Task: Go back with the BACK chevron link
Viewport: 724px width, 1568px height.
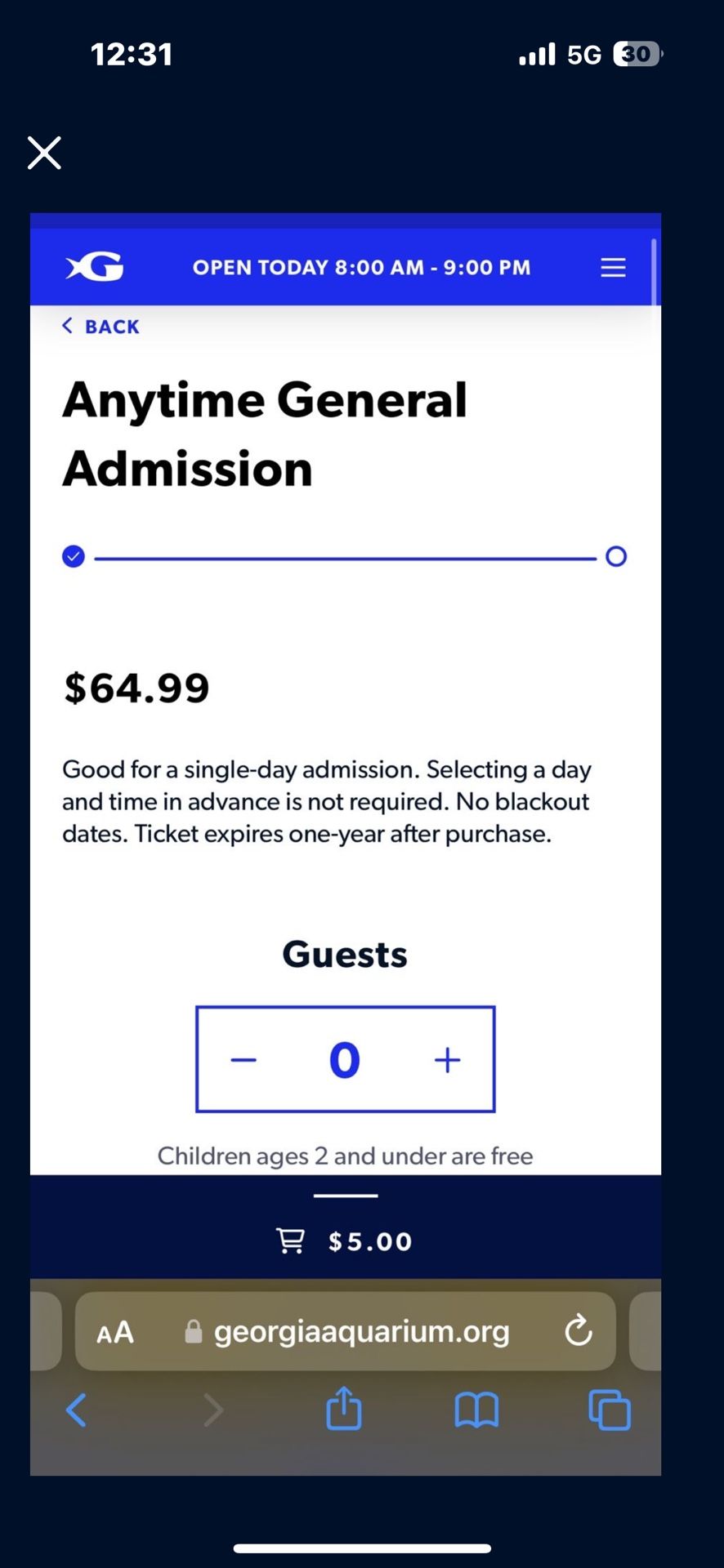Action: tap(99, 326)
